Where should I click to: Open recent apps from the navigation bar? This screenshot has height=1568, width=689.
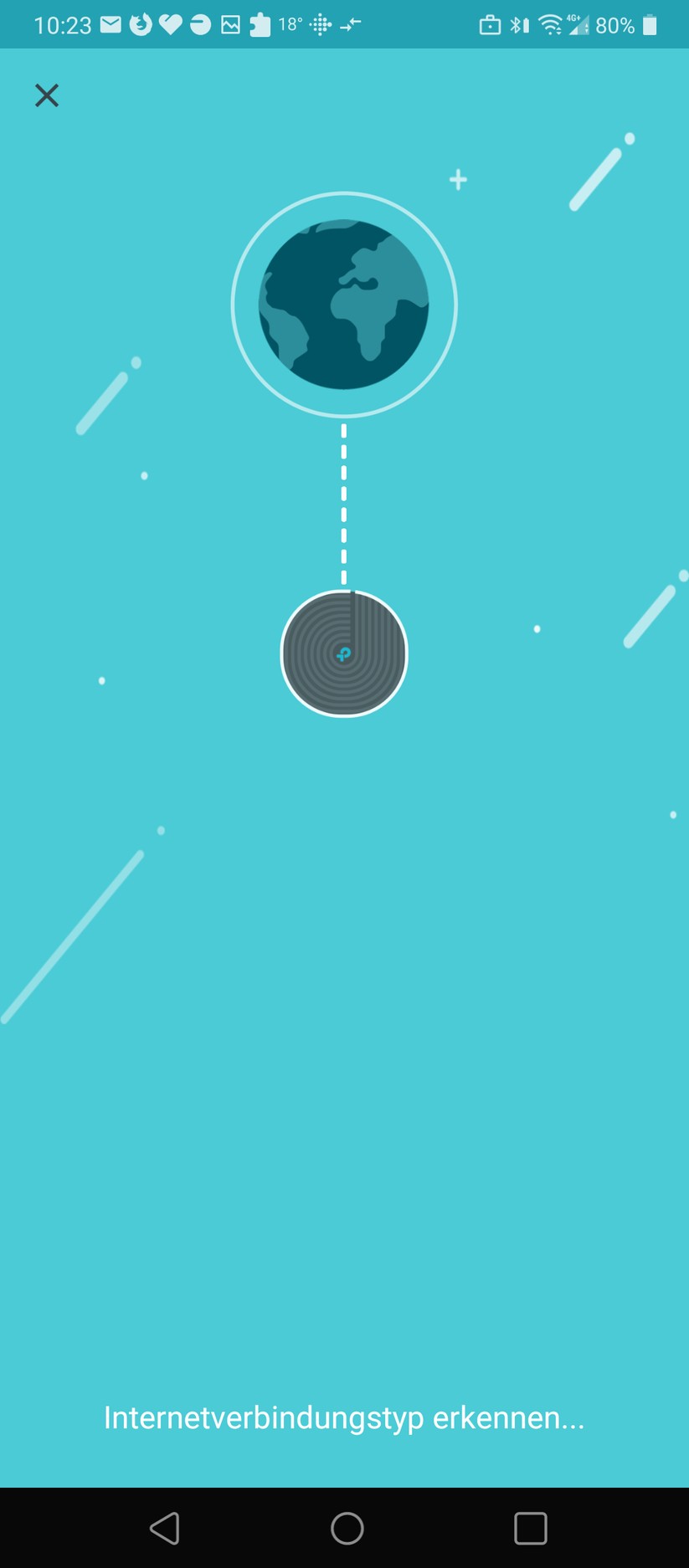pos(530,1528)
